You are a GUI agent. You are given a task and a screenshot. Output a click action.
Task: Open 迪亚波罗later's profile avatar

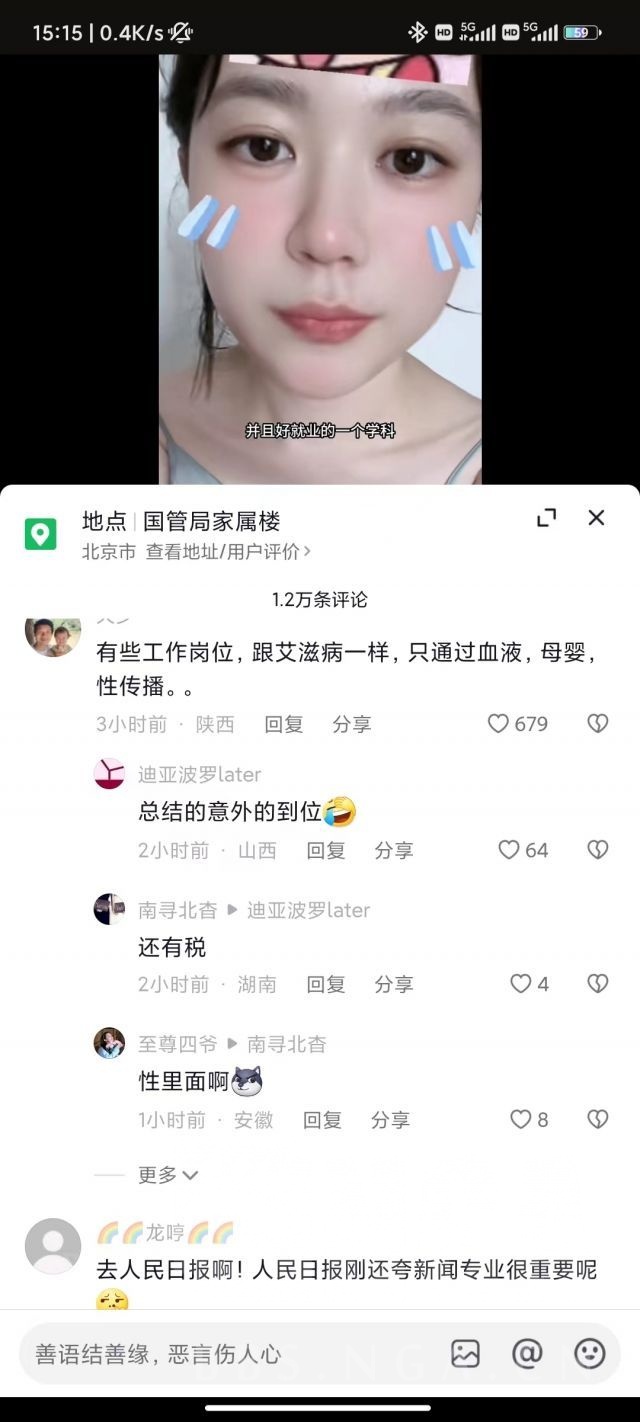click(109, 774)
